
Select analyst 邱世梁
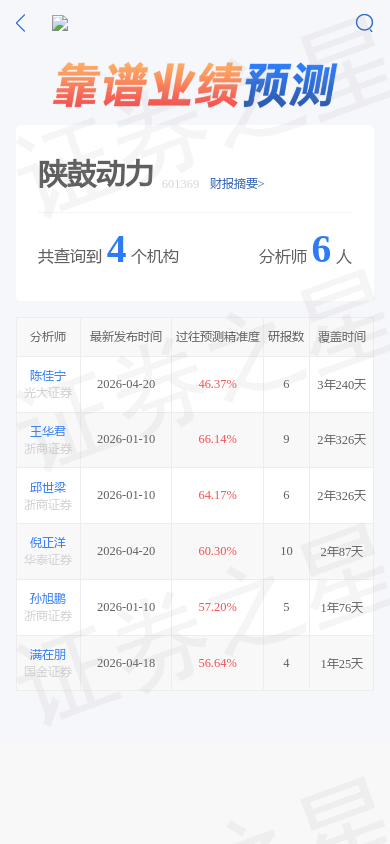[x=48, y=487]
